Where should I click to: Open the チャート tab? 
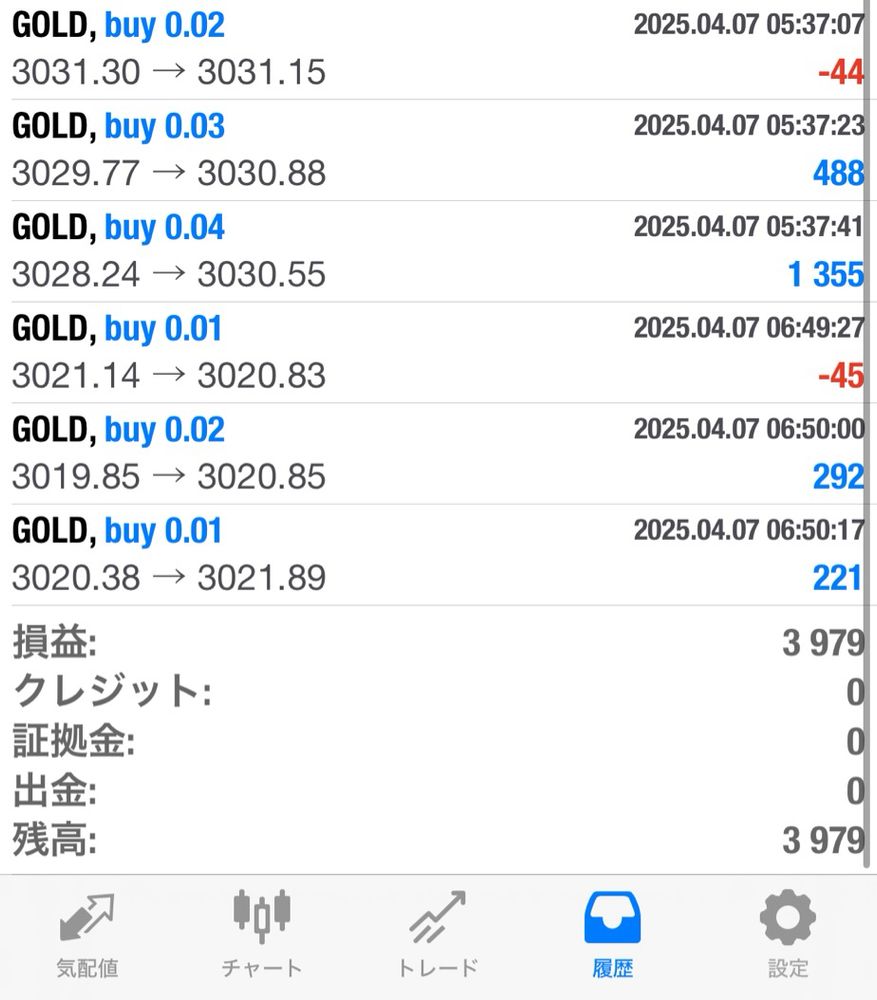point(262,935)
